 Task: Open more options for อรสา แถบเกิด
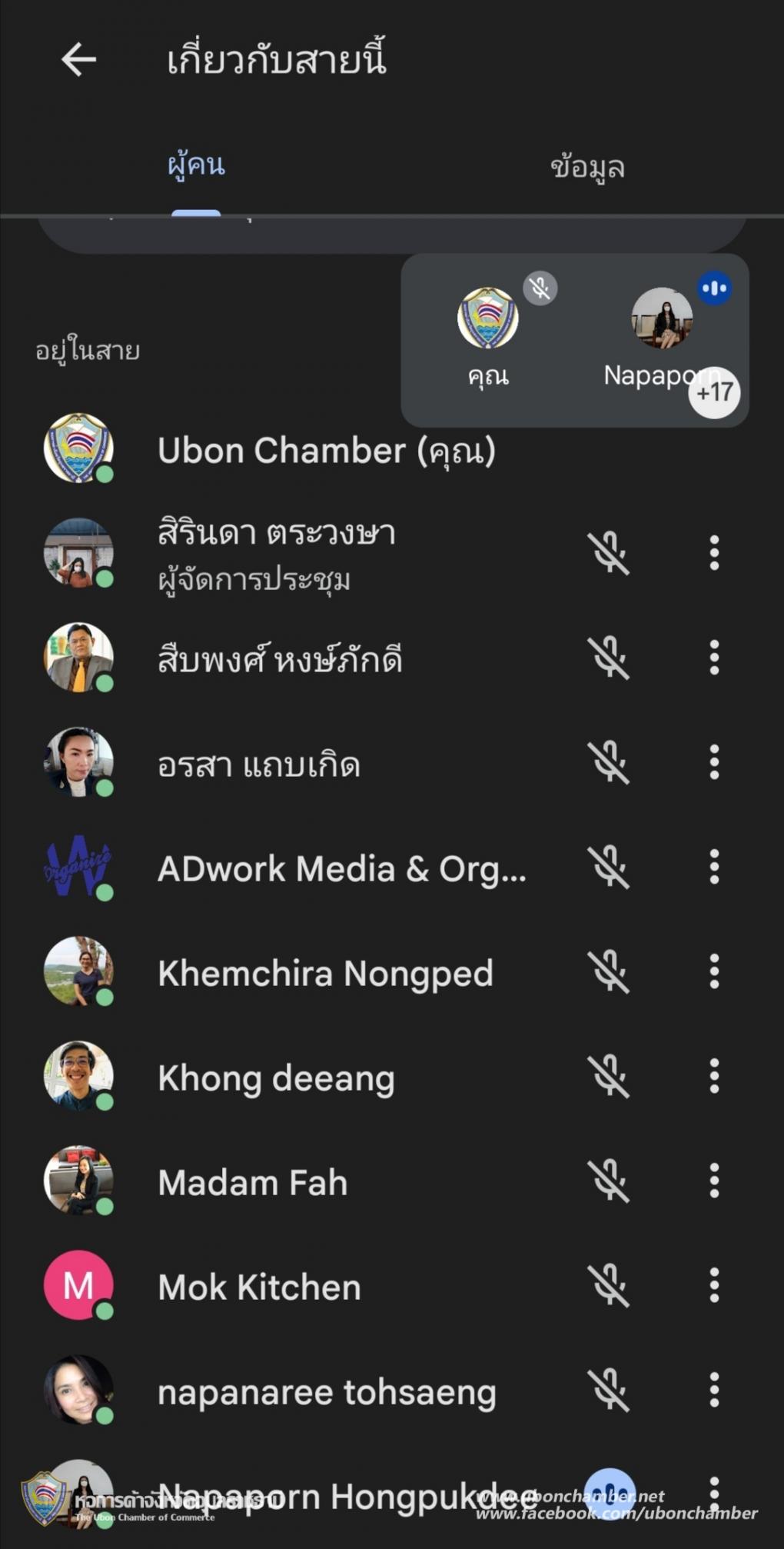click(x=714, y=762)
